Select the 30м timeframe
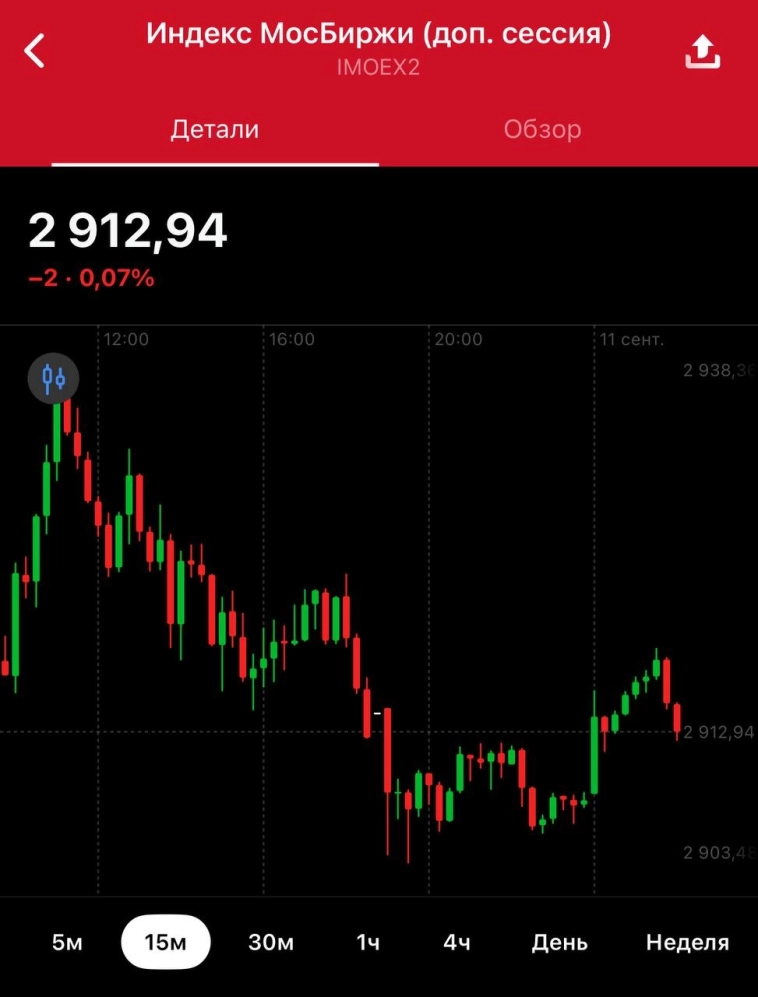Screen dimensions: 758x997 coord(271,942)
